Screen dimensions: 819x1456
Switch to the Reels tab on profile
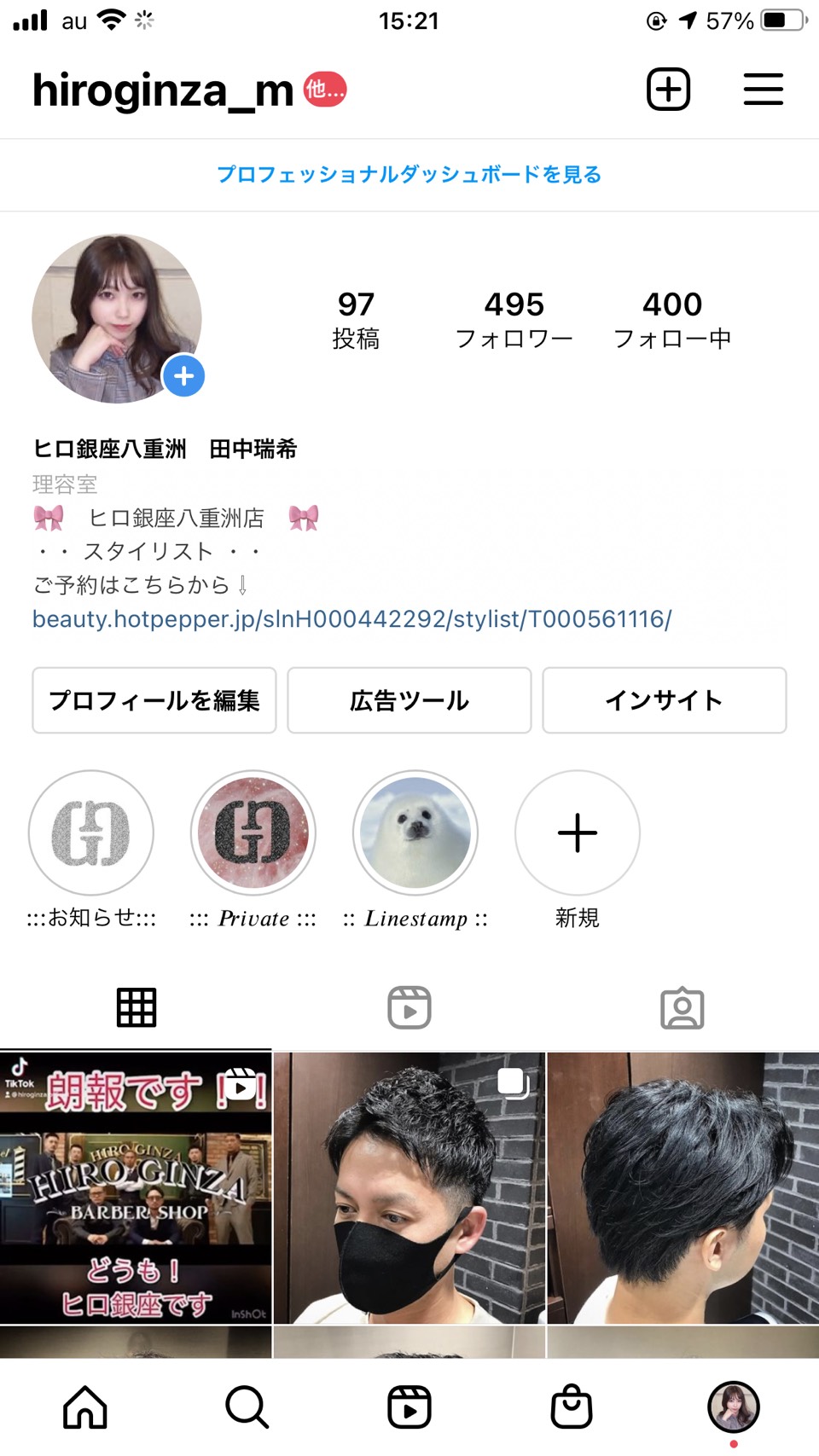(409, 1008)
